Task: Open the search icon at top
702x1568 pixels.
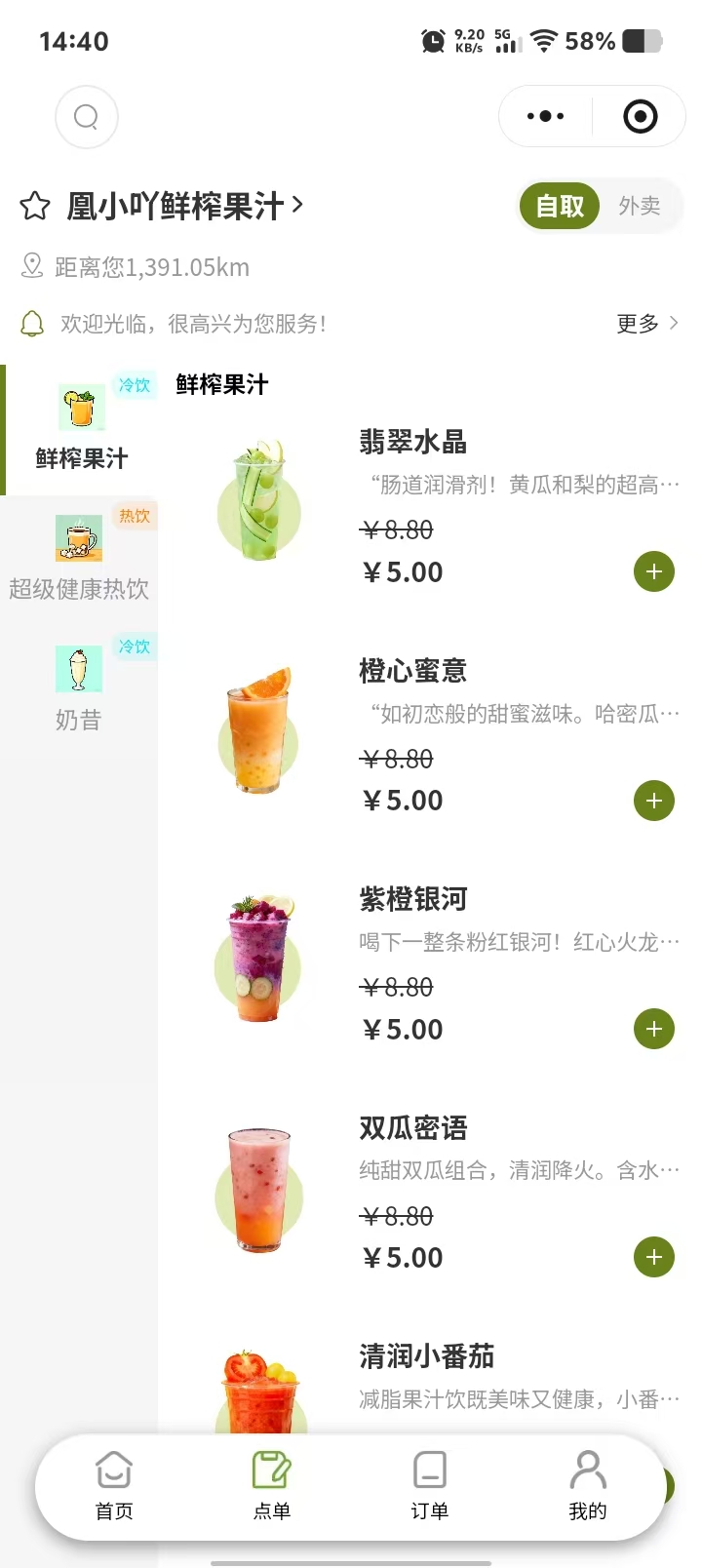Action: click(x=87, y=117)
